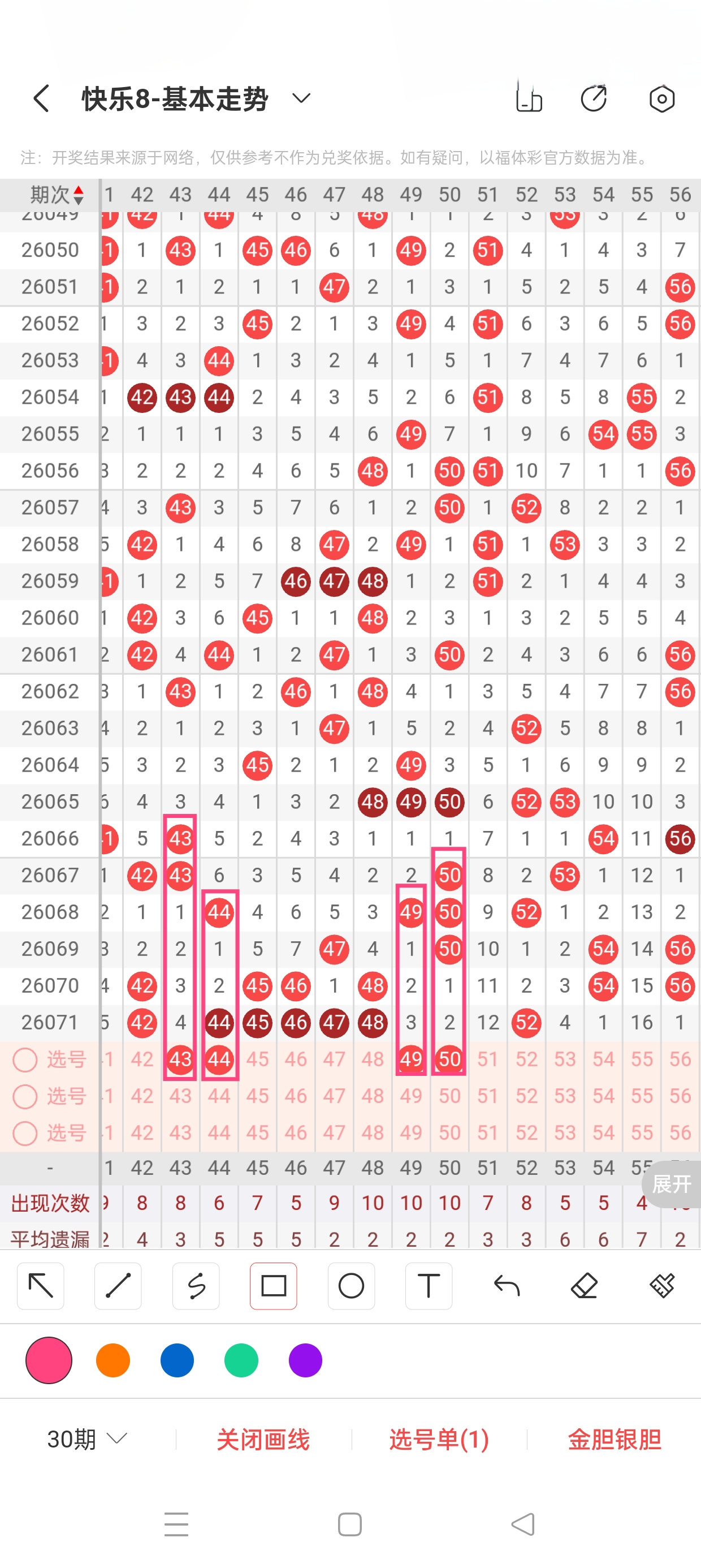Tap 展开 to expand statistics
The height and width of the screenshot is (1568, 701).
click(671, 1184)
